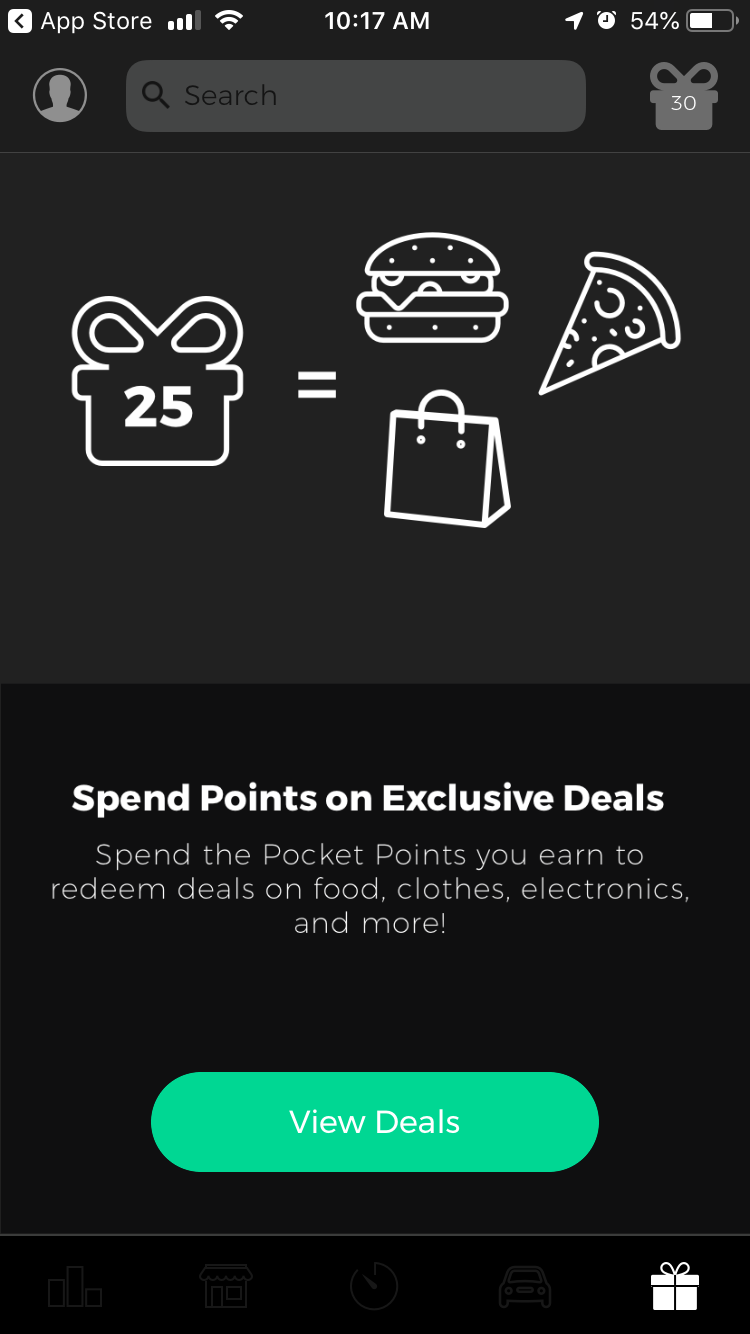Select the gift rewards tab
The image size is (750, 1334).
[x=675, y=1286]
